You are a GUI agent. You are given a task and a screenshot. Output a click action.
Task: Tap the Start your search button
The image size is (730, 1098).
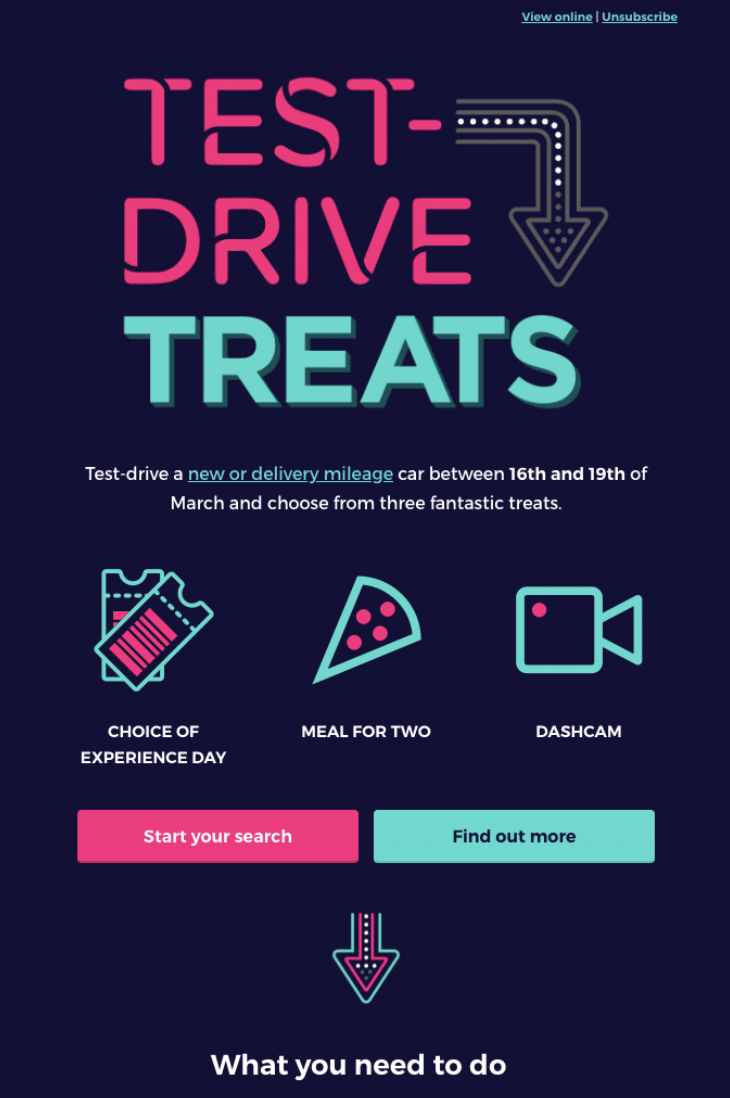pos(218,836)
